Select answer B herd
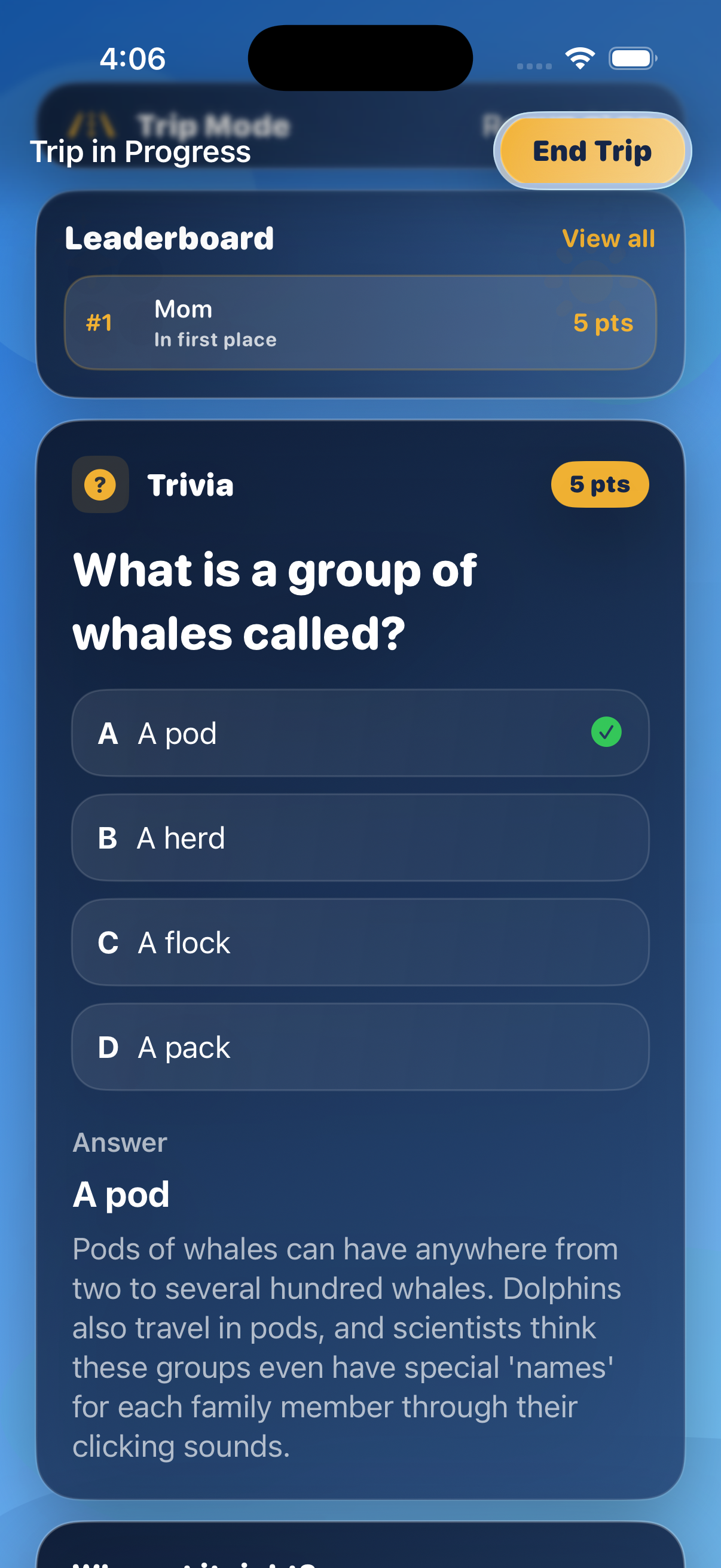The width and height of the screenshot is (721, 1568). [360, 838]
